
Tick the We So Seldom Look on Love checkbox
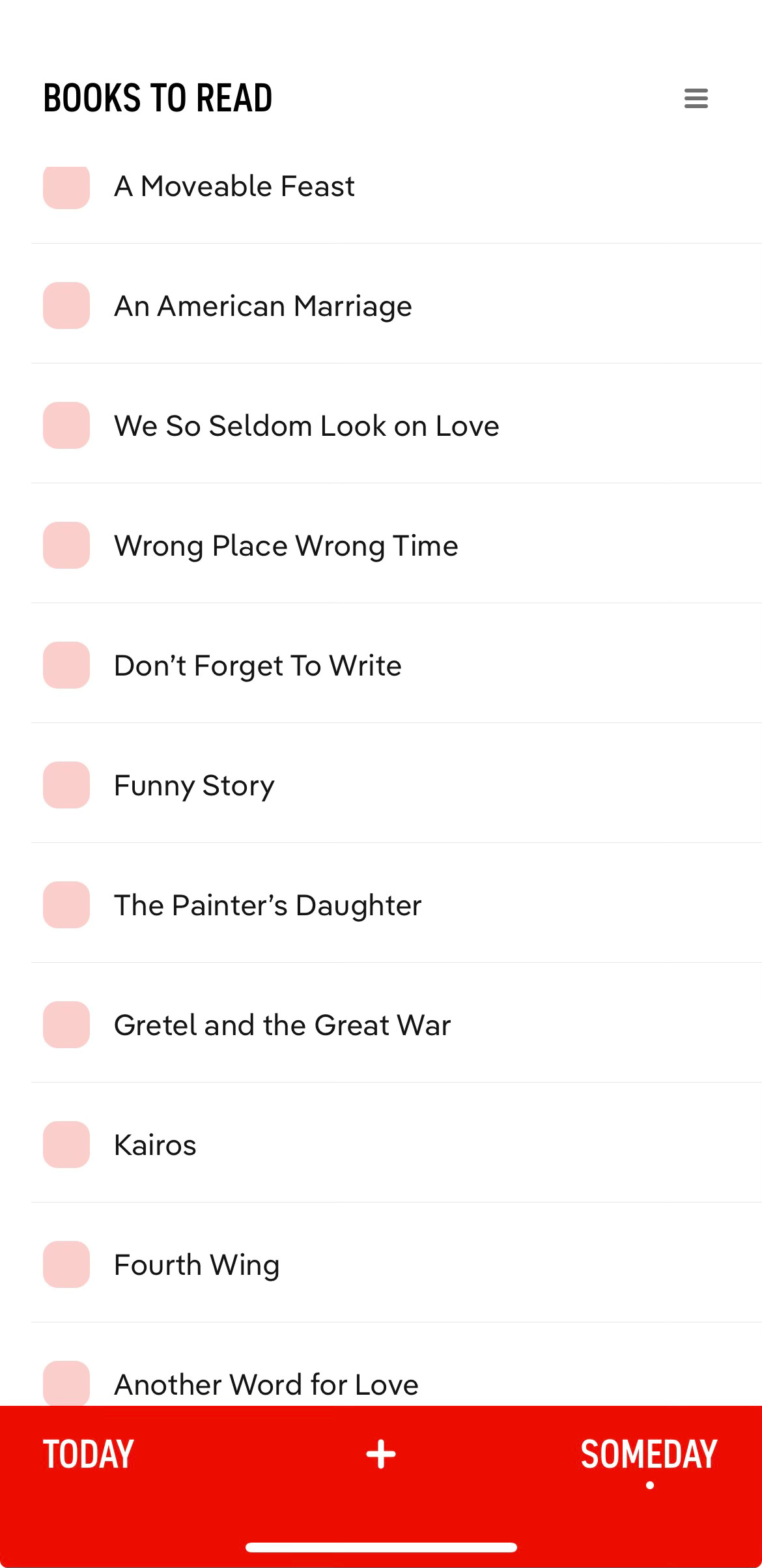(x=66, y=425)
